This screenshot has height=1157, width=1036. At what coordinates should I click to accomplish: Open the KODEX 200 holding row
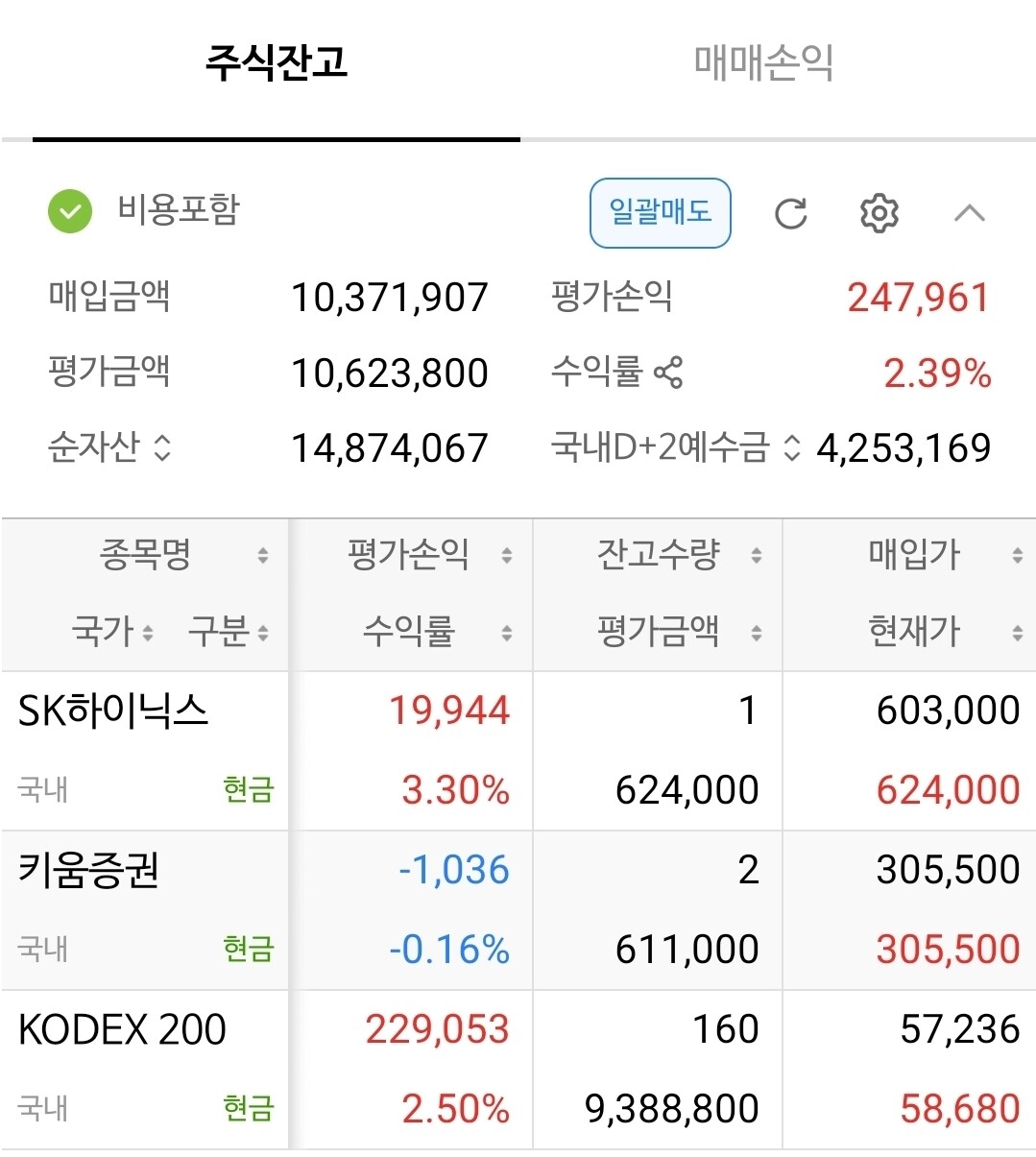pos(518,1070)
